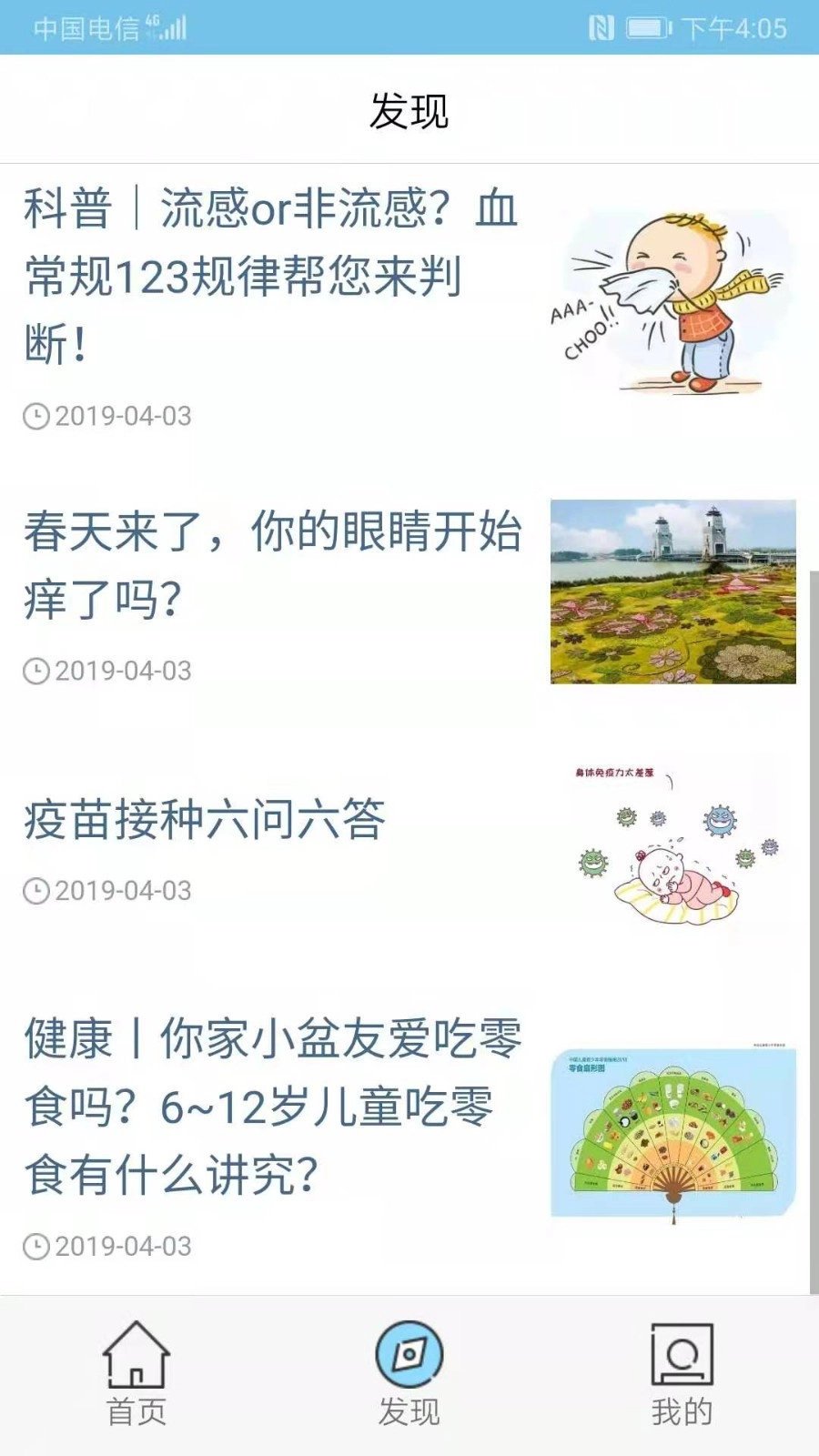Open the 疫苗接种六问六答 article
The height and width of the screenshot is (1456, 819).
tap(205, 819)
